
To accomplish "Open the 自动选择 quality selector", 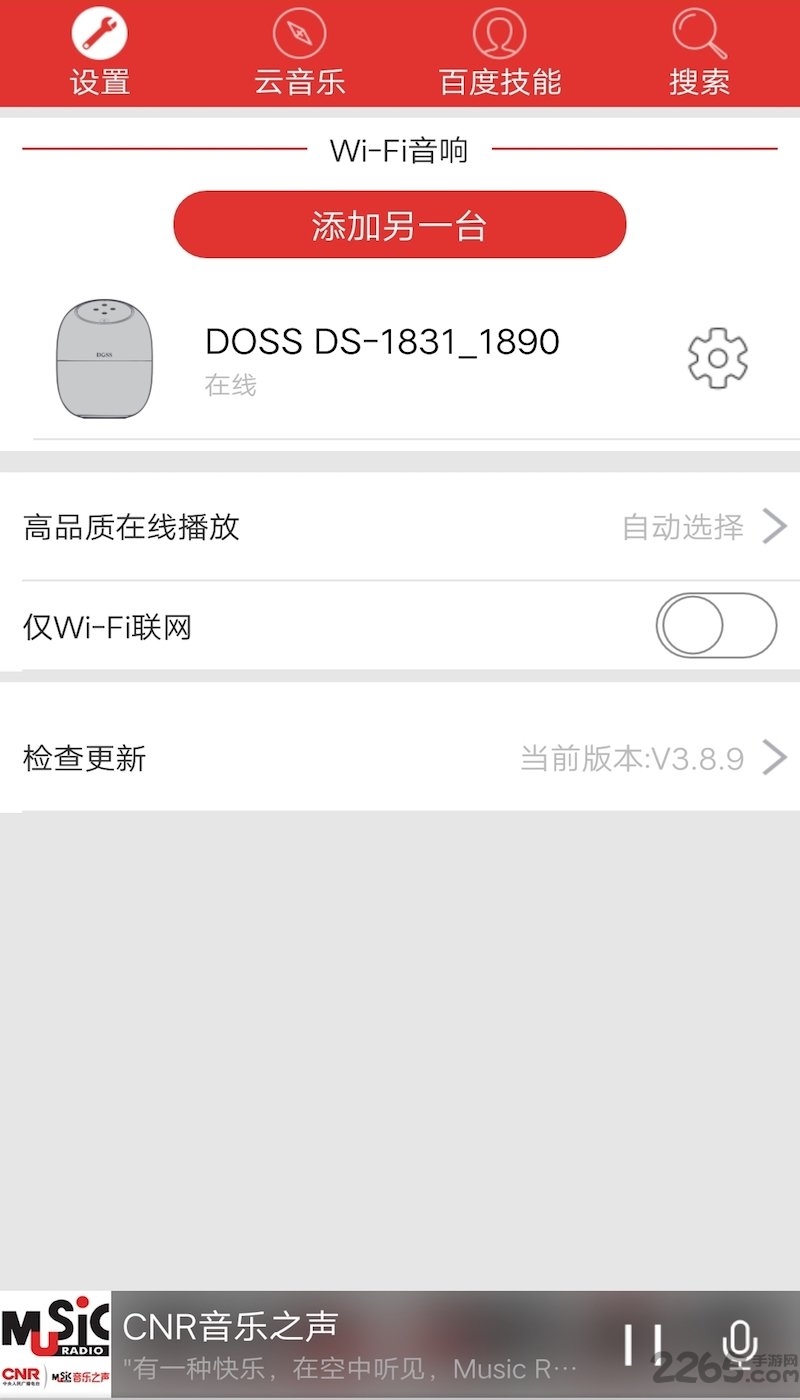I will (682, 527).
